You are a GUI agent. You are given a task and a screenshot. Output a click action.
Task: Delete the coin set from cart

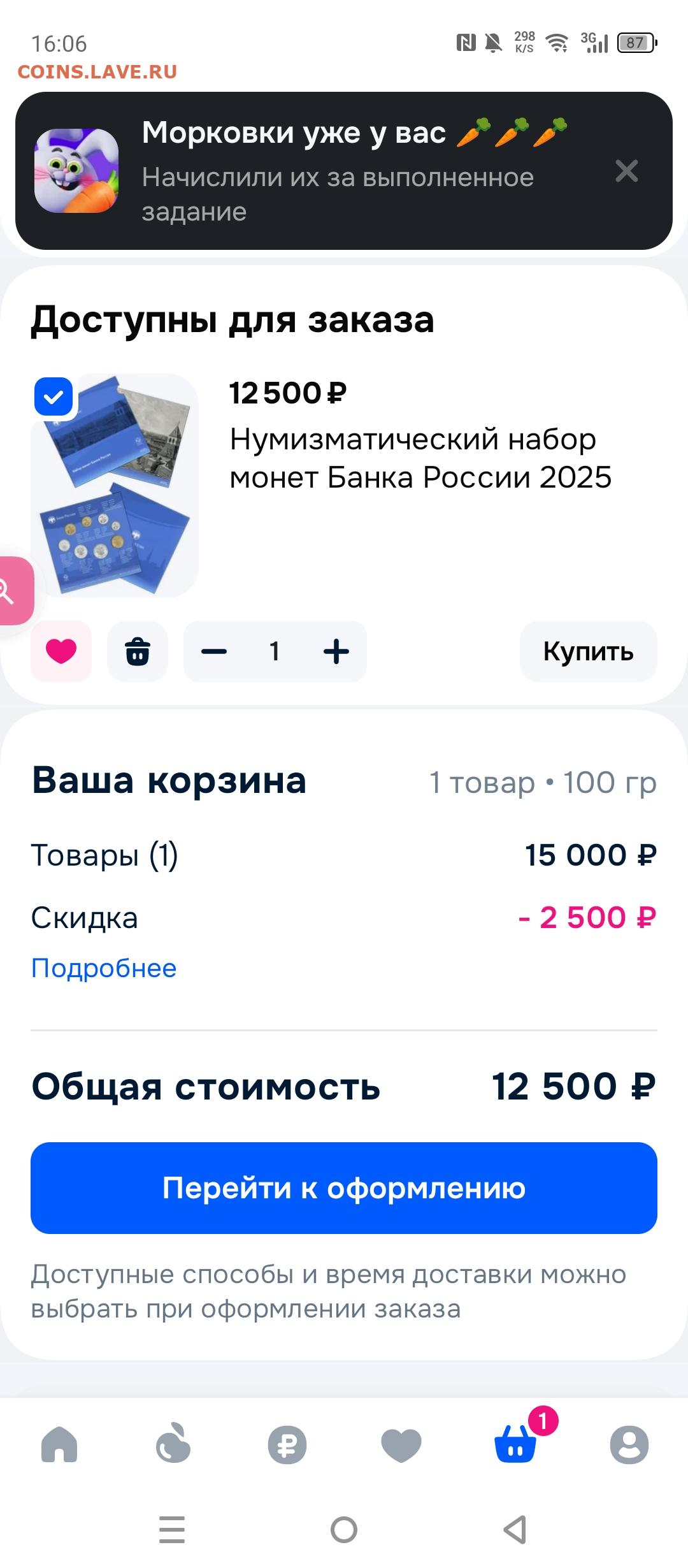point(138,651)
